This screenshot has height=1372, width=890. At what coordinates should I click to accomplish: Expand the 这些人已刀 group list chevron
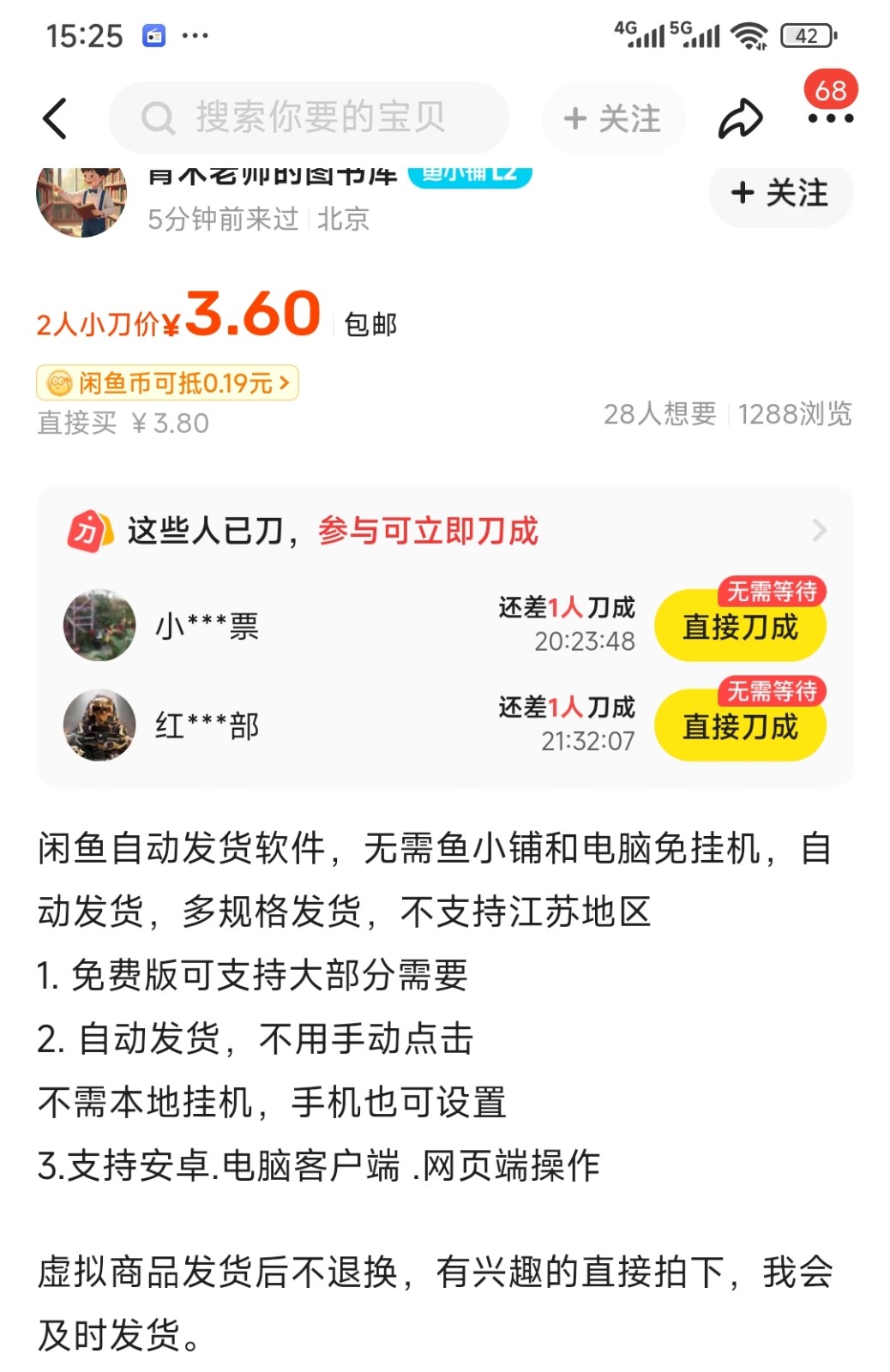[x=819, y=531]
